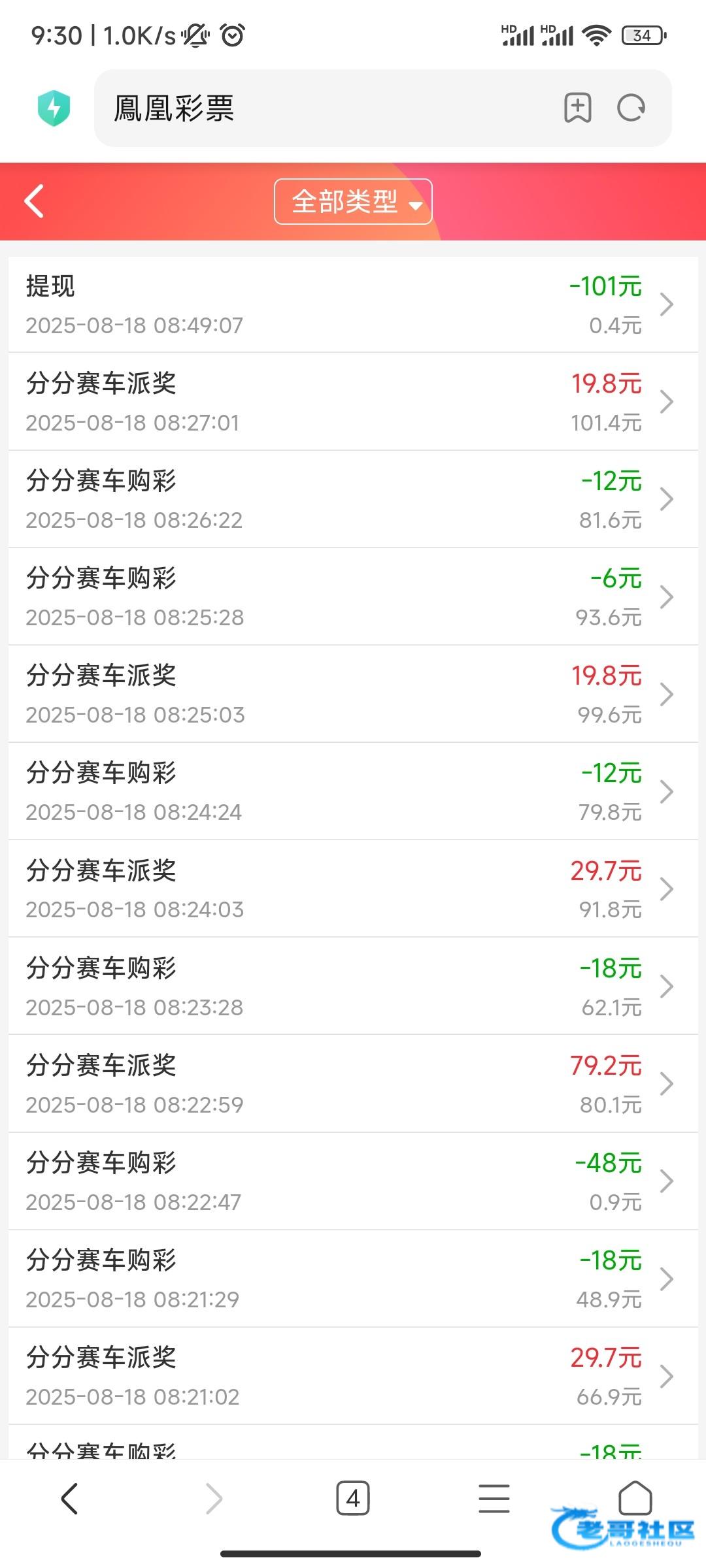Go to the browser home page
Image resolution: width=706 pixels, height=1568 pixels.
click(x=635, y=1497)
